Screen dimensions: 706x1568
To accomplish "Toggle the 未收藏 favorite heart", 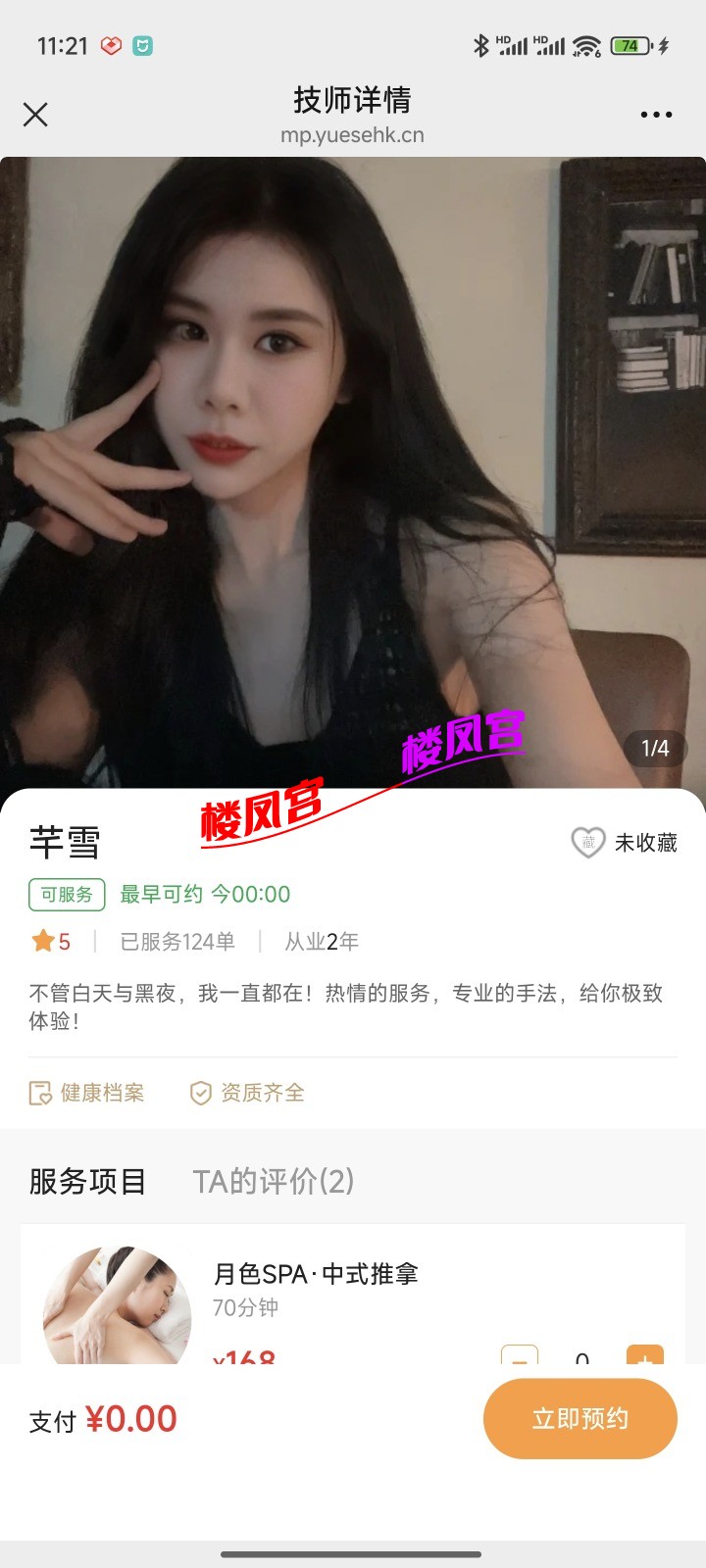I will 586,843.
